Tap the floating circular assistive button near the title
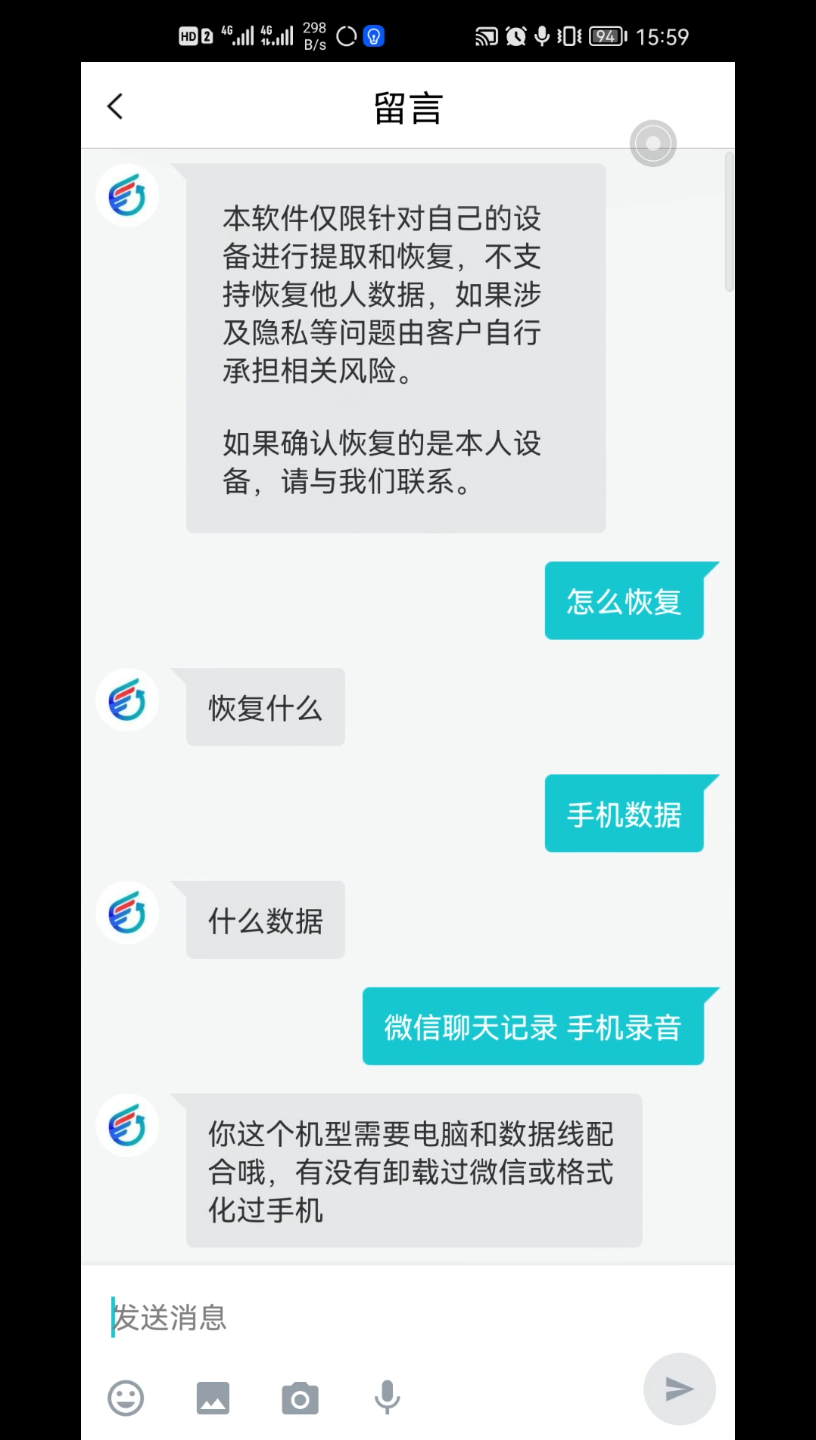816x1440 pixels. coord(652,144)
